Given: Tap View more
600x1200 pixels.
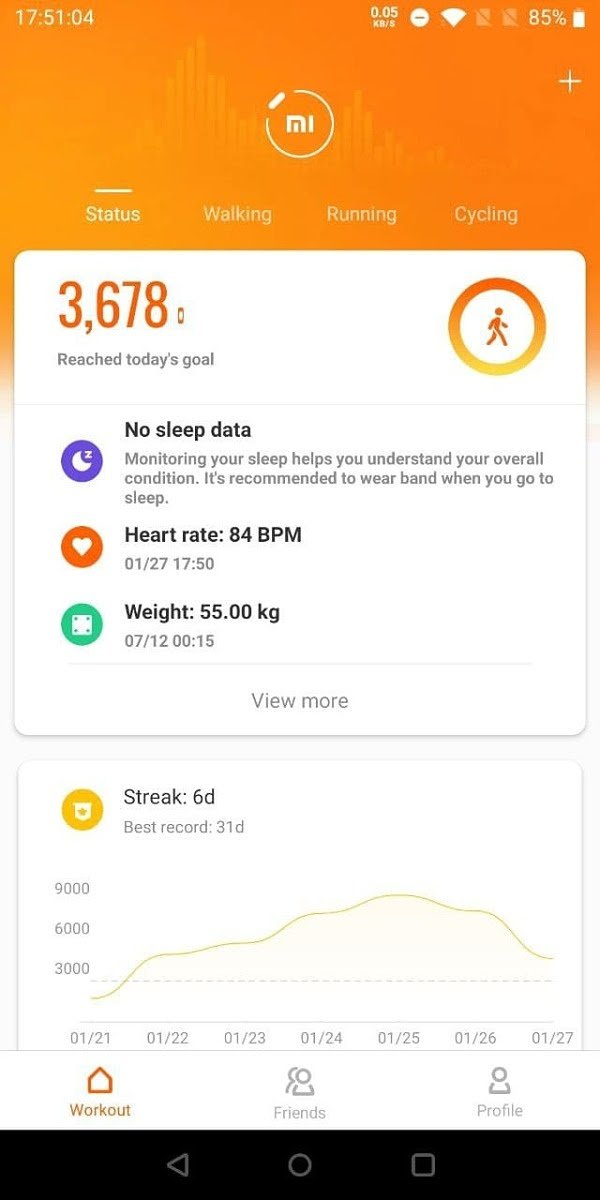Looking at the screenshot, I should point(300,701).
